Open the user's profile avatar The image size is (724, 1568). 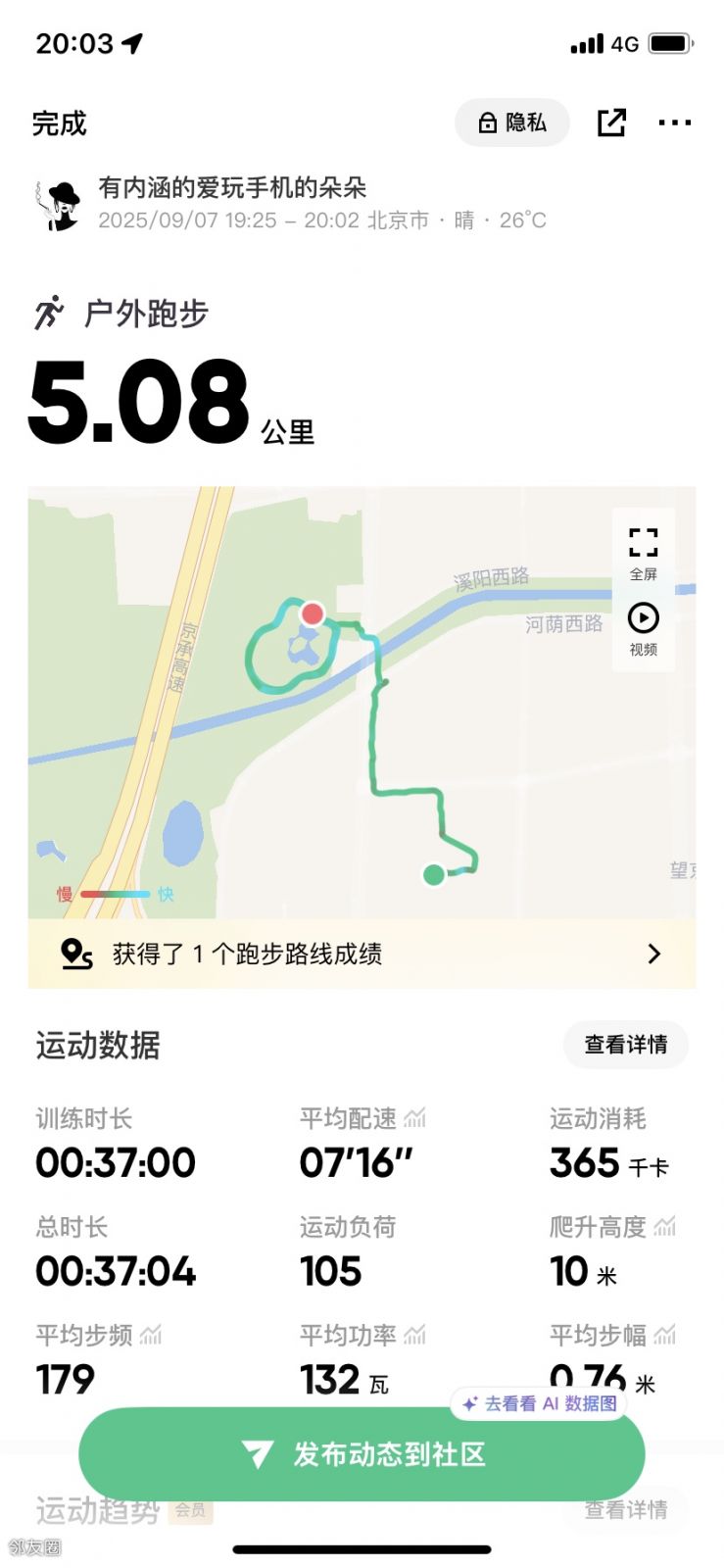coord(61,205)
